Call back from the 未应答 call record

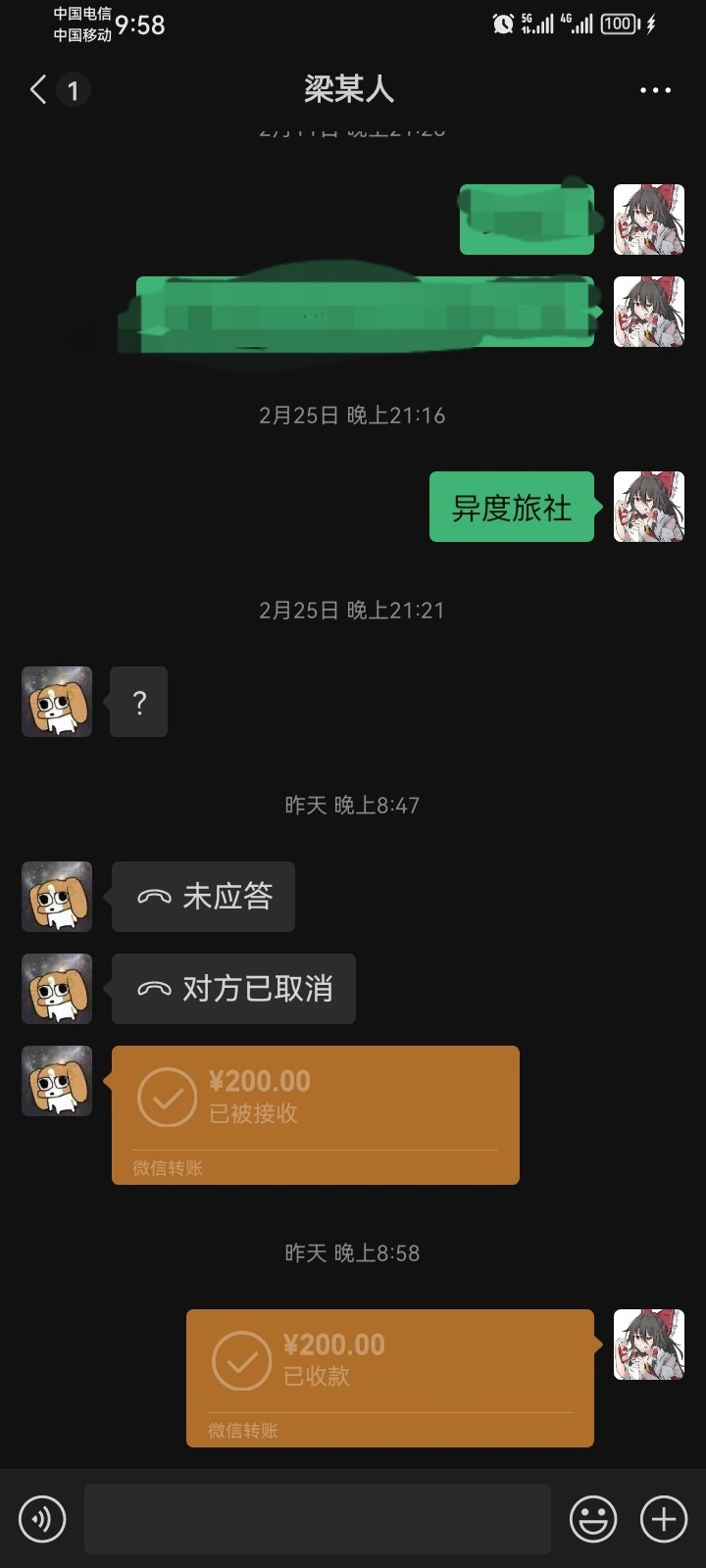point(203,897)
